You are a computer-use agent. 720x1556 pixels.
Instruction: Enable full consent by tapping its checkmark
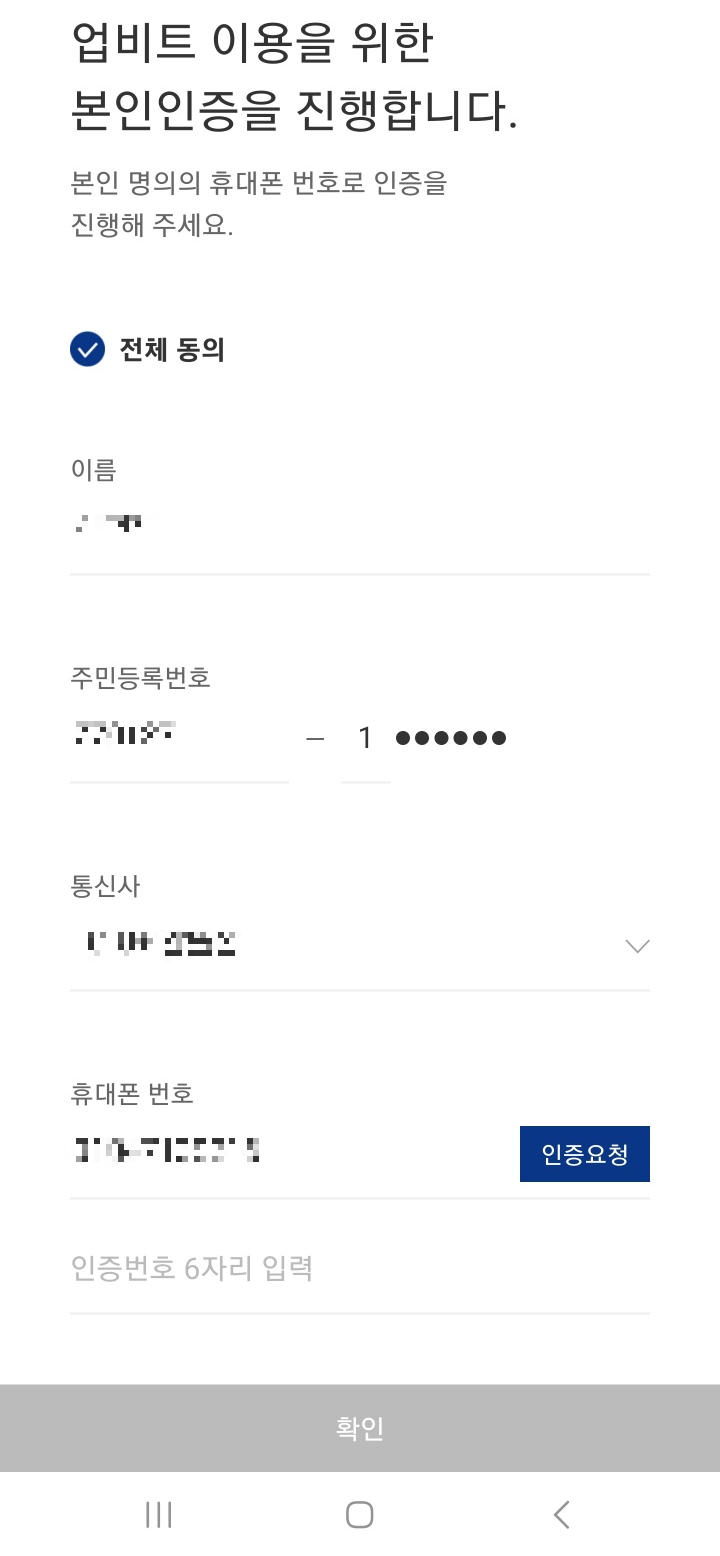click(87, 350)
